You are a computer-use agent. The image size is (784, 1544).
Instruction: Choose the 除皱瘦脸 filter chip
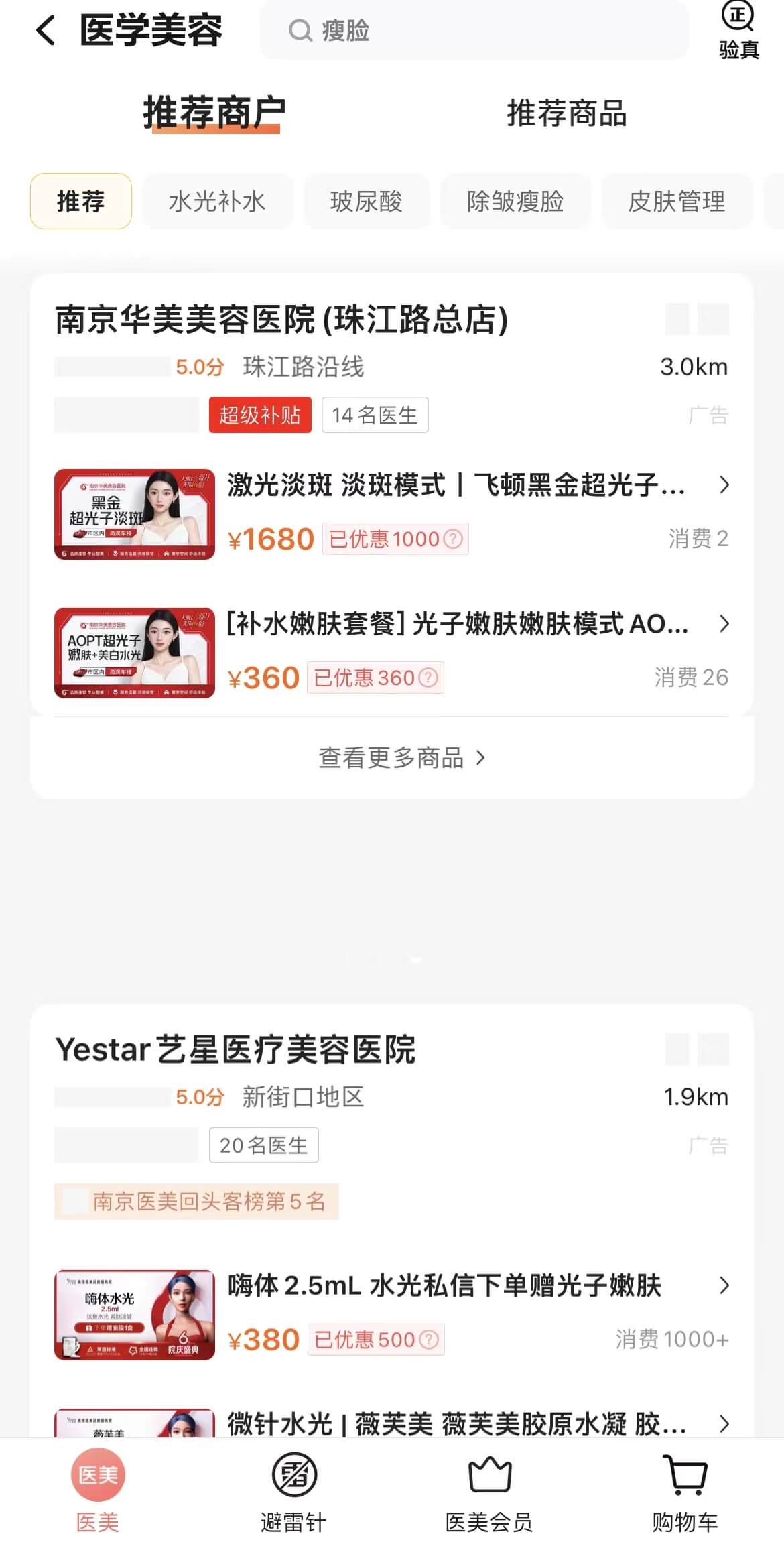tap(515, 202)
